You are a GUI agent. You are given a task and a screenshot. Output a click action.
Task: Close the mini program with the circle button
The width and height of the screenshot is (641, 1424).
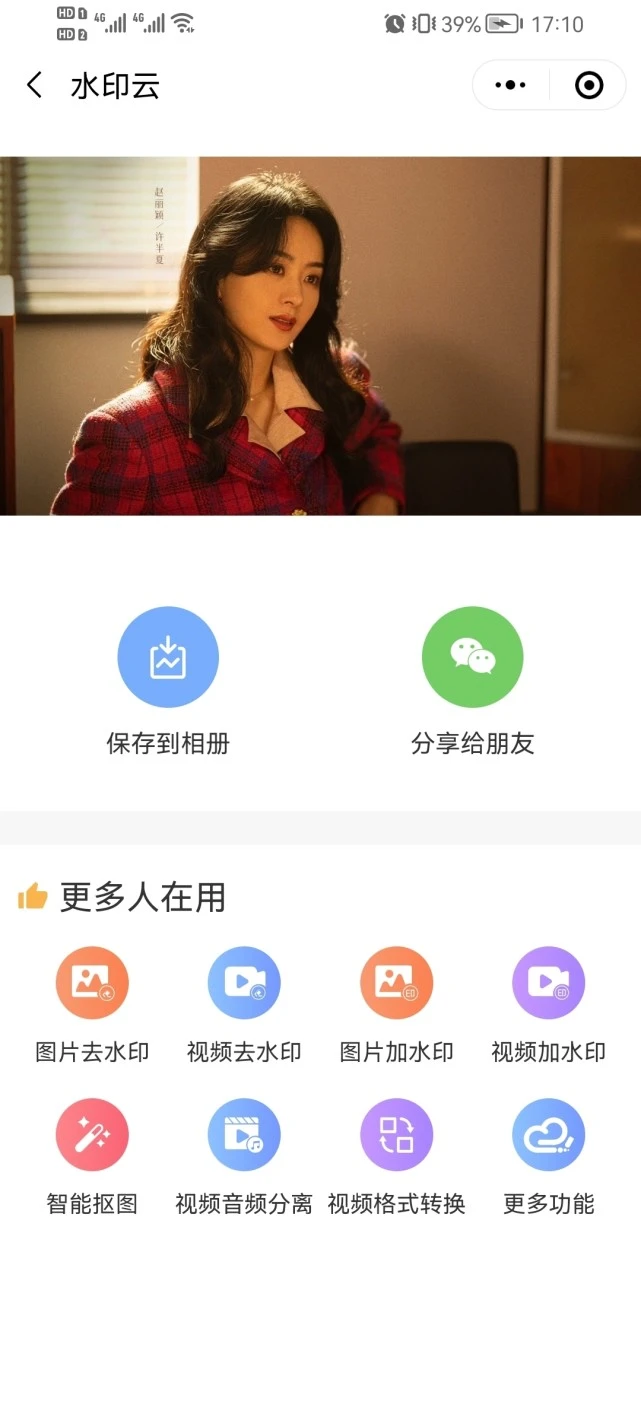tap(589, 85)
